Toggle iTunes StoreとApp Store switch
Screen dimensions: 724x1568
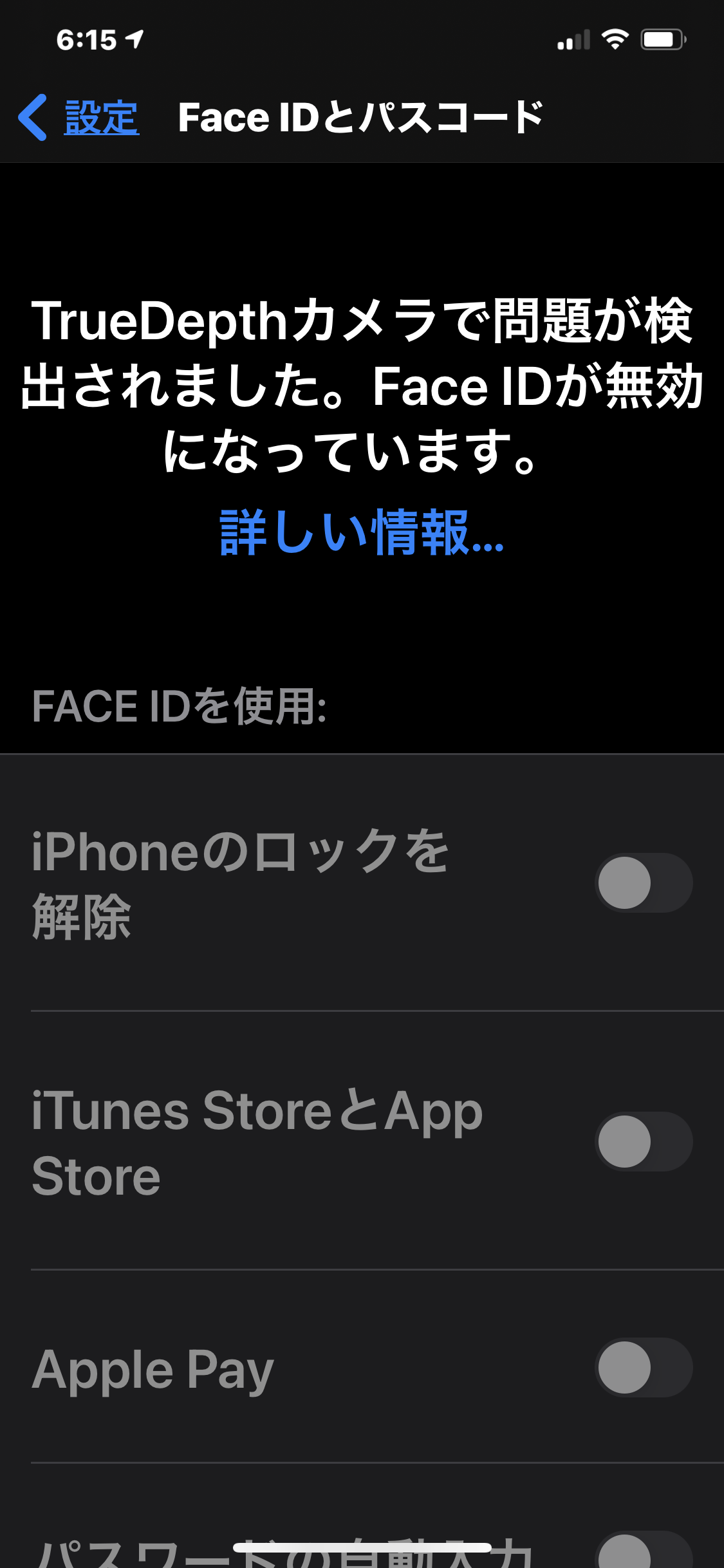pyautogui.click(x=643, y=1141)
